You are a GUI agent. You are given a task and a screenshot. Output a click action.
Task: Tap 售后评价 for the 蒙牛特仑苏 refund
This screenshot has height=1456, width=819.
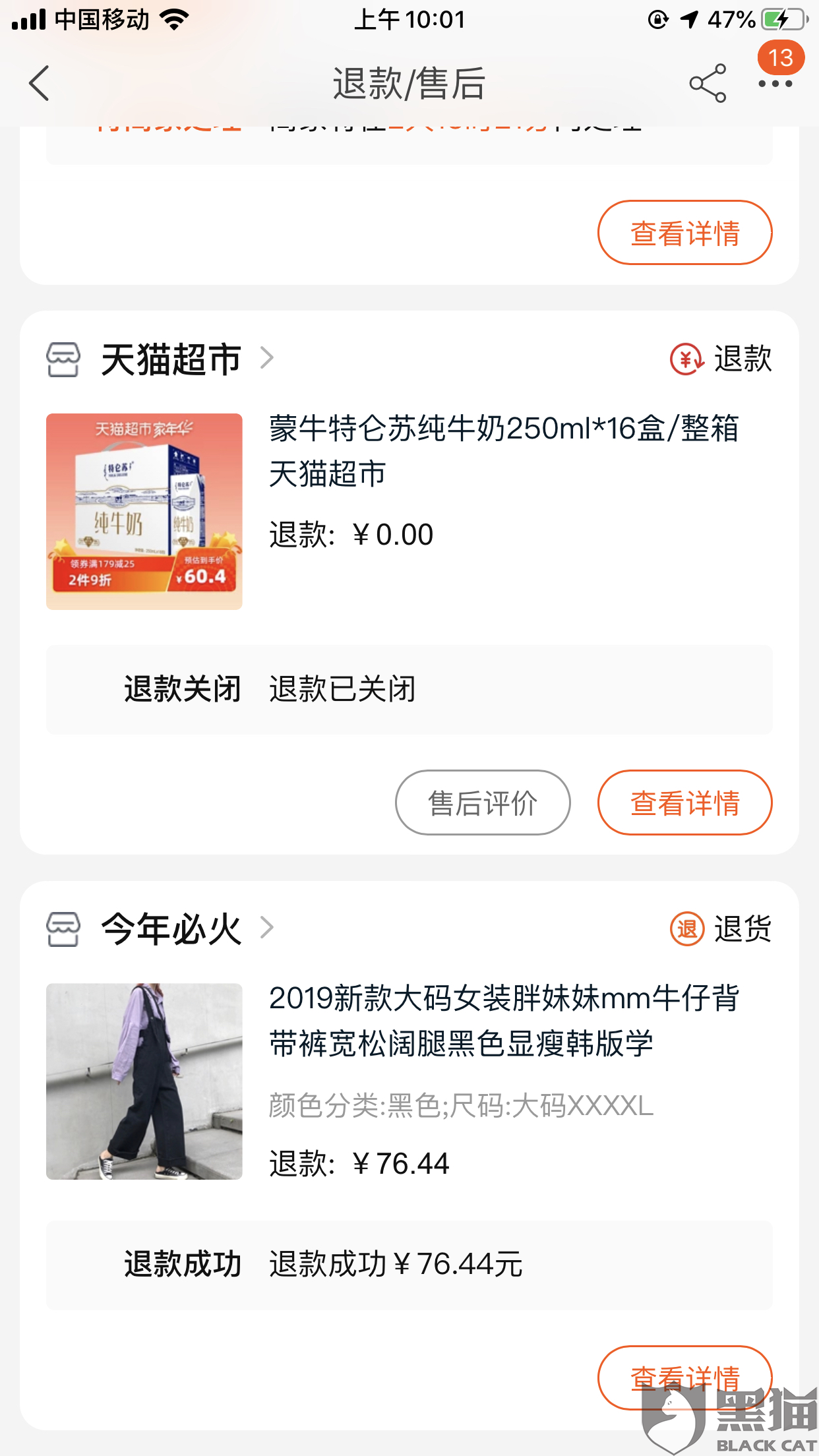pyautogui.click(x=483, y=803)
